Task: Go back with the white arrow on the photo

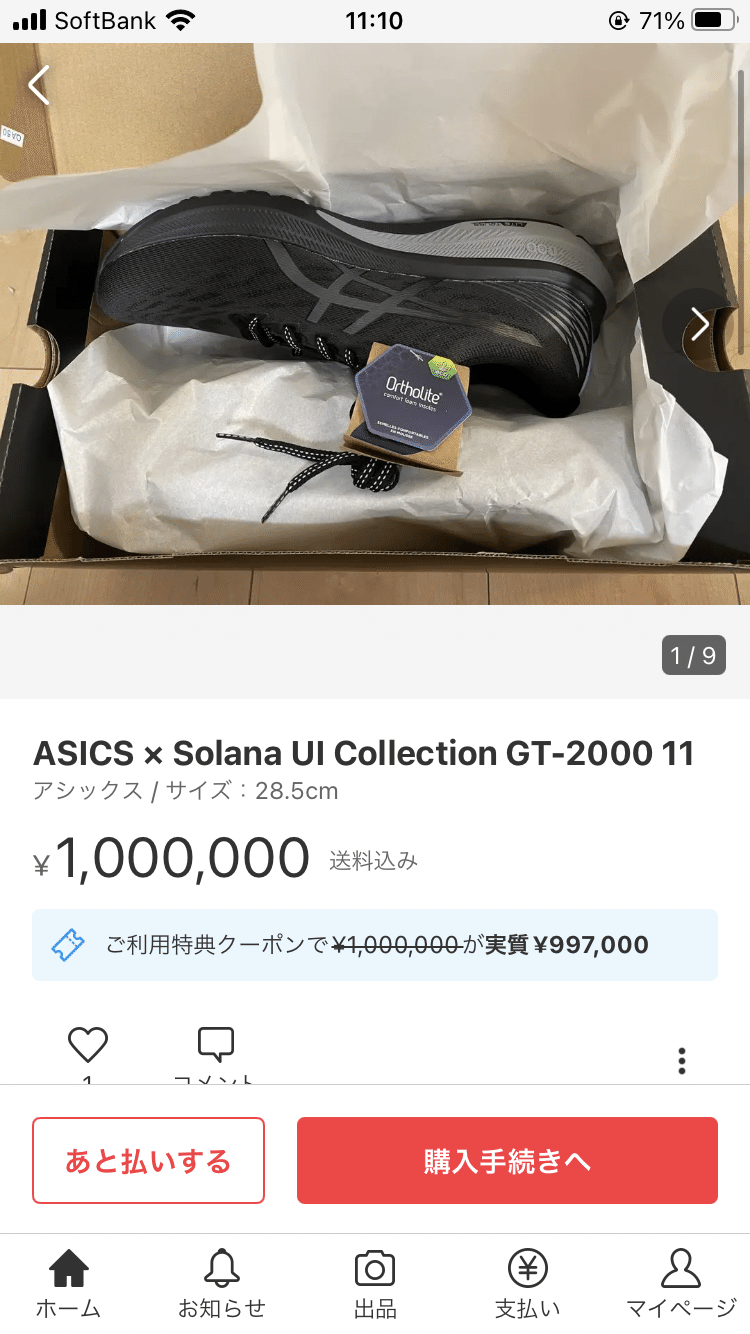Action: pyautogui.click(x=40, y=85)
